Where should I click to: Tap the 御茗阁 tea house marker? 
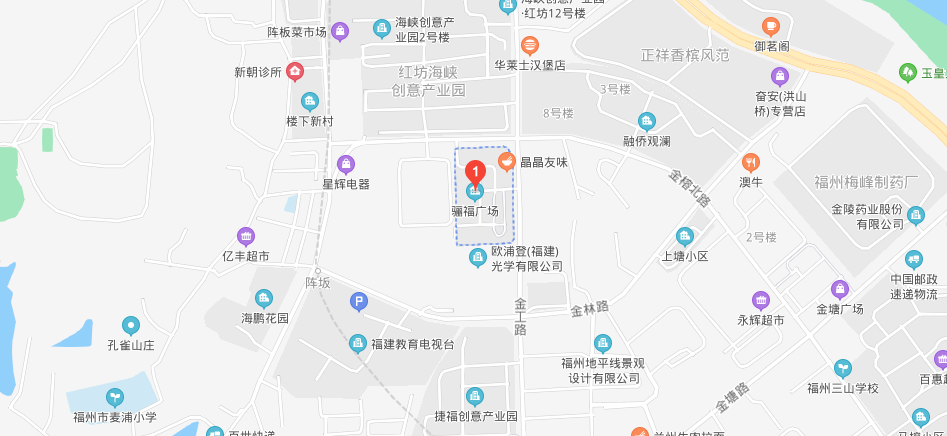(771, 27)
